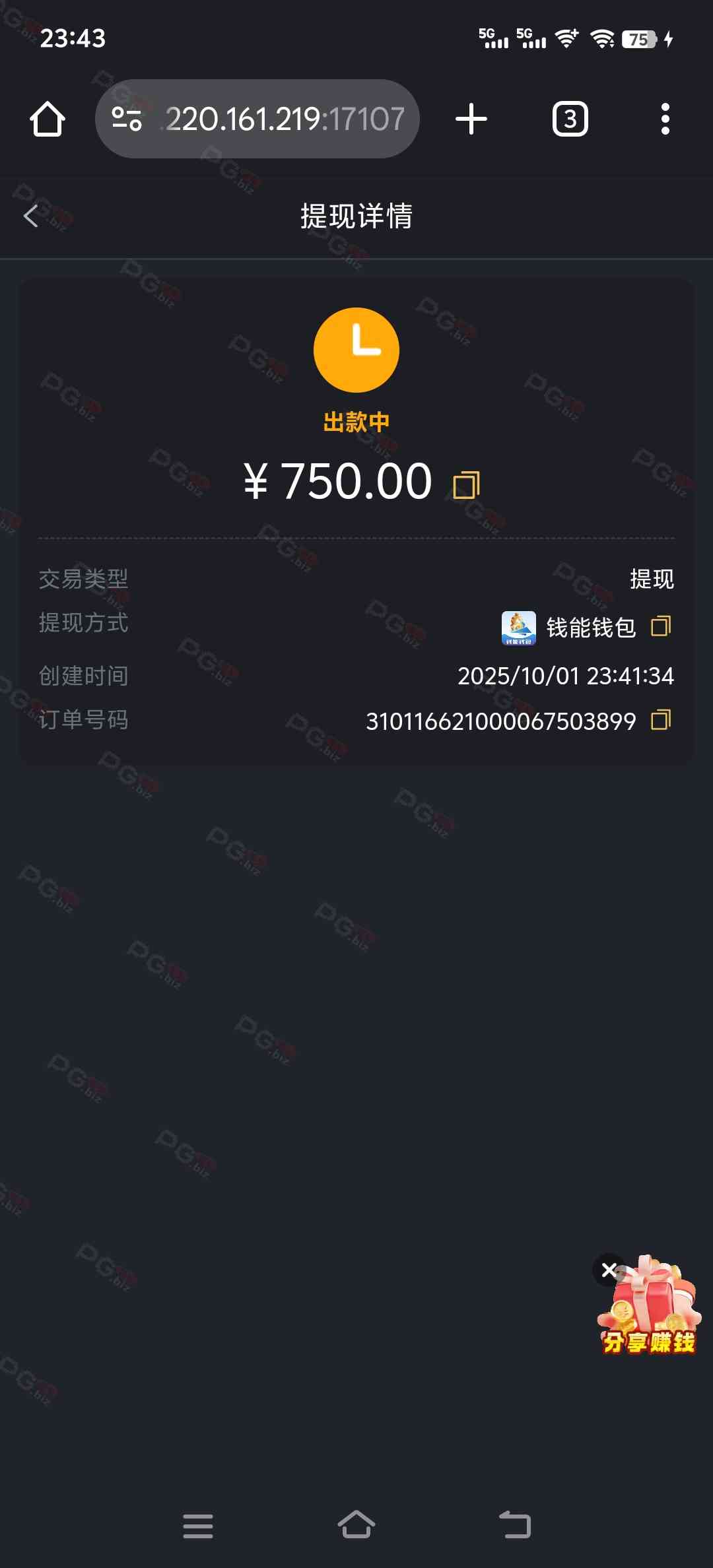Image resolution: width=713 pixels, height=1568 pixels.
Task: Show the three open tabs
Action: tap(570, 119)
